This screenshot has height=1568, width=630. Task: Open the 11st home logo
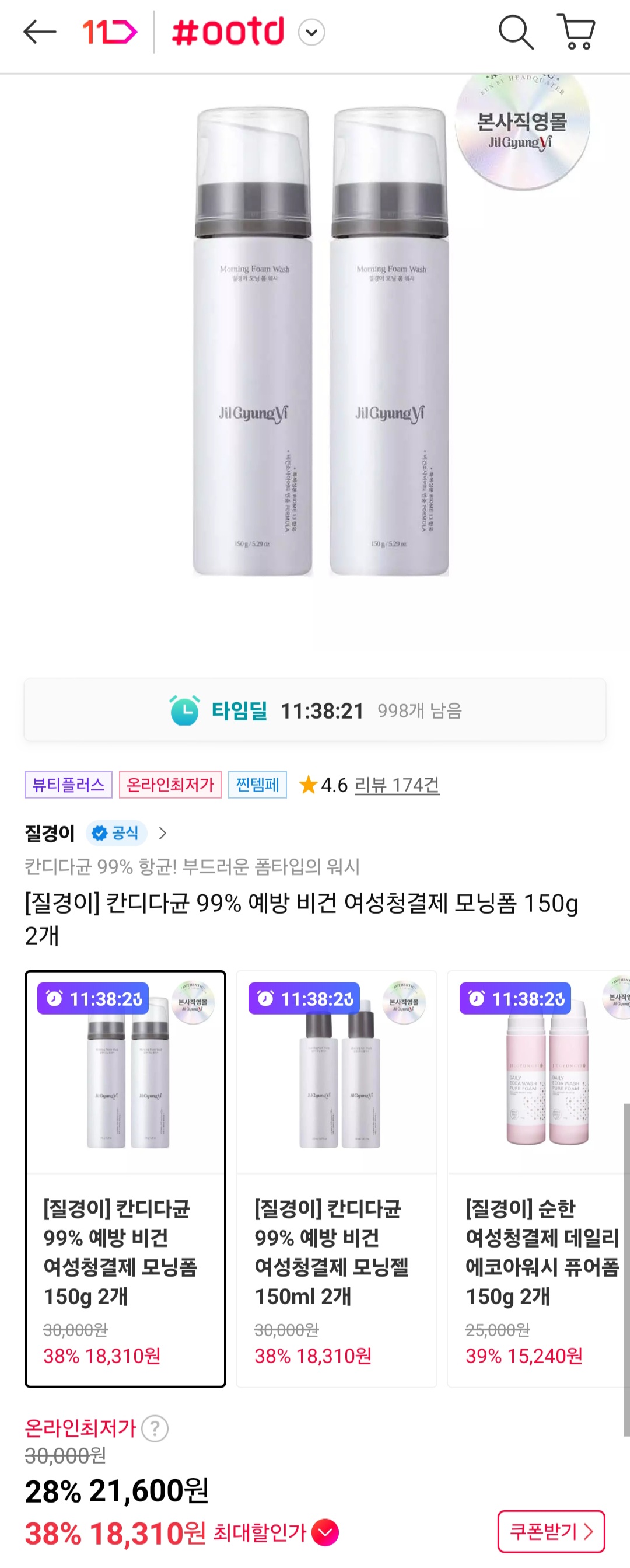[x=110, y=32]
